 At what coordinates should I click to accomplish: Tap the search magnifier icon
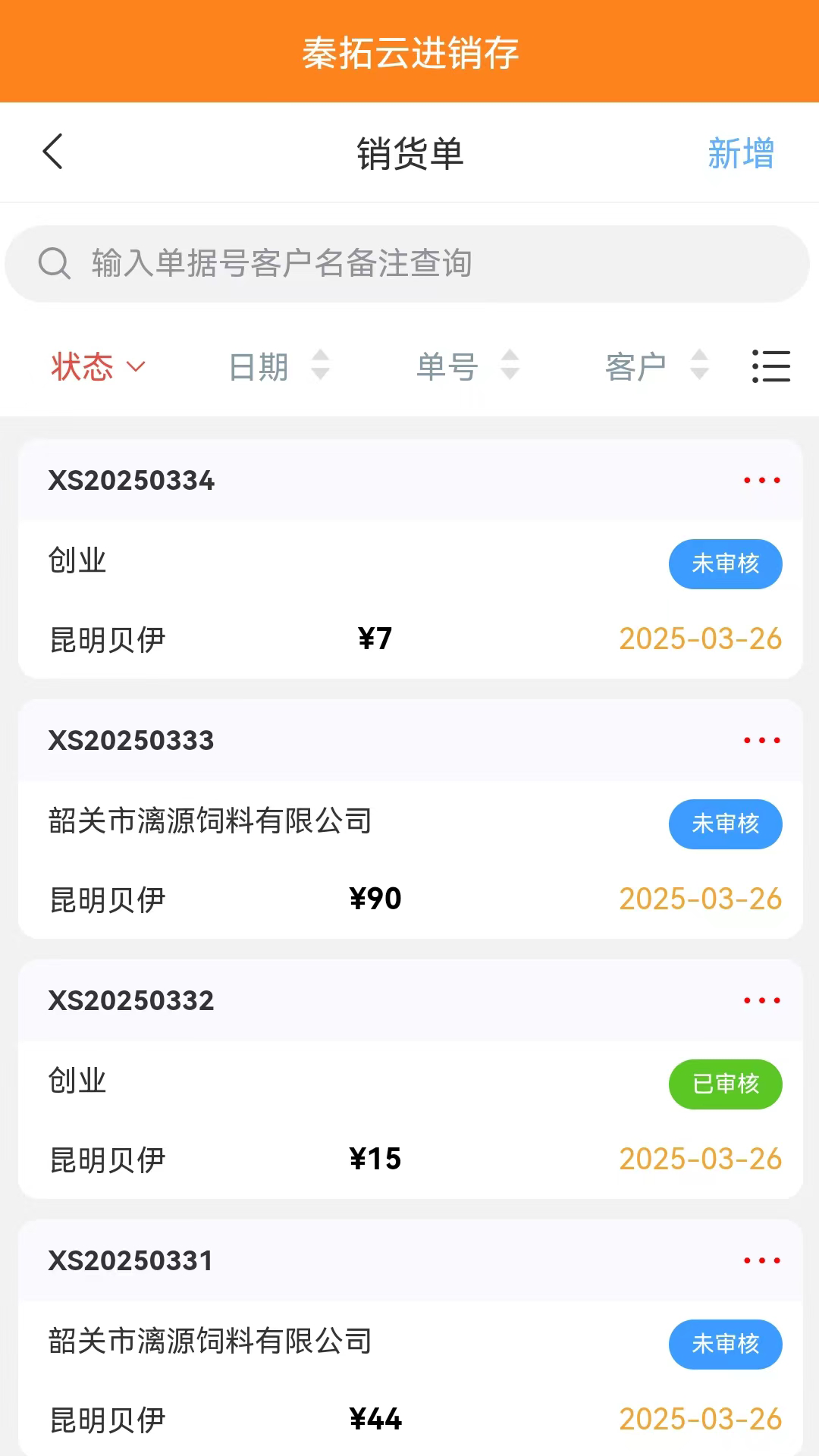tap(52, 263)
